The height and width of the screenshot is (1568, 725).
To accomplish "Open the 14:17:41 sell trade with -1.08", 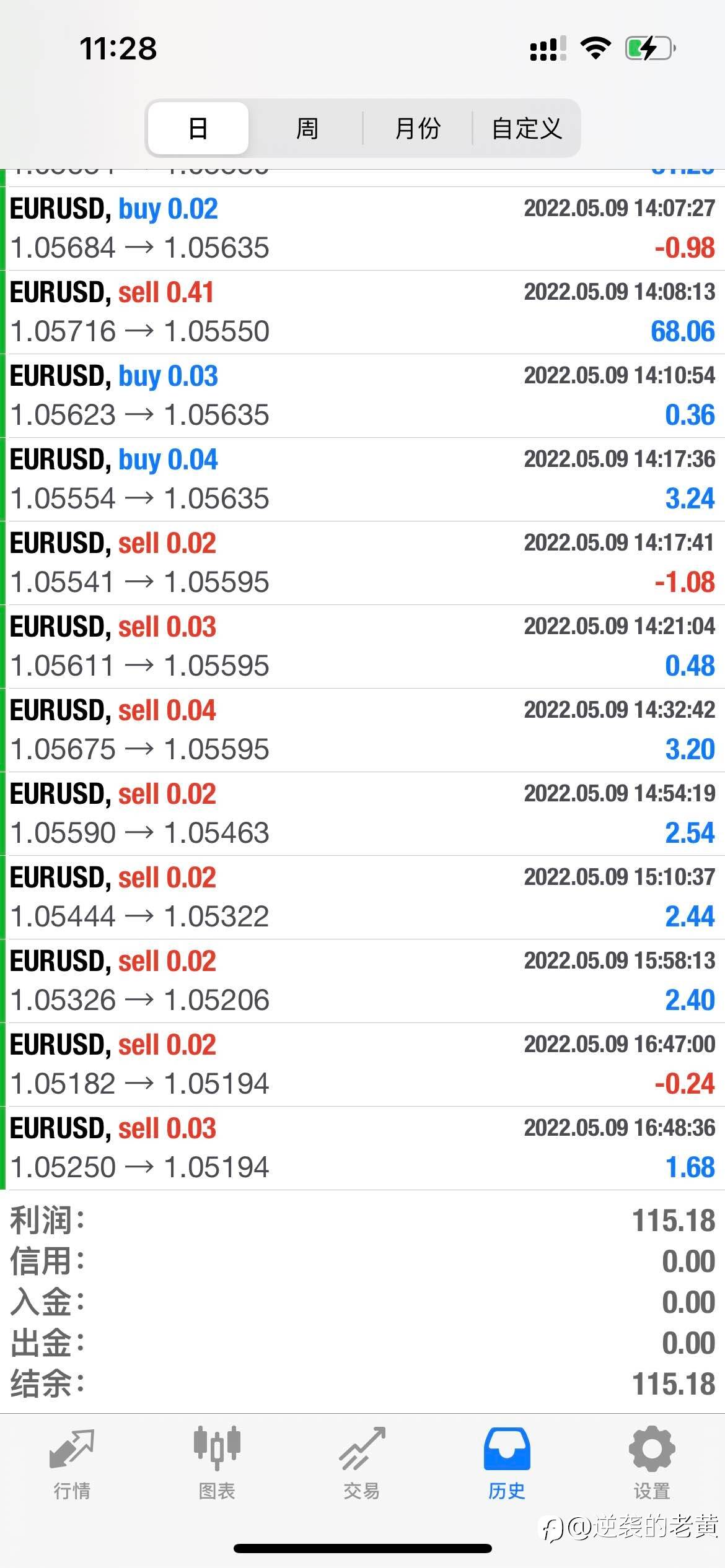I will [x=362, y=563].
